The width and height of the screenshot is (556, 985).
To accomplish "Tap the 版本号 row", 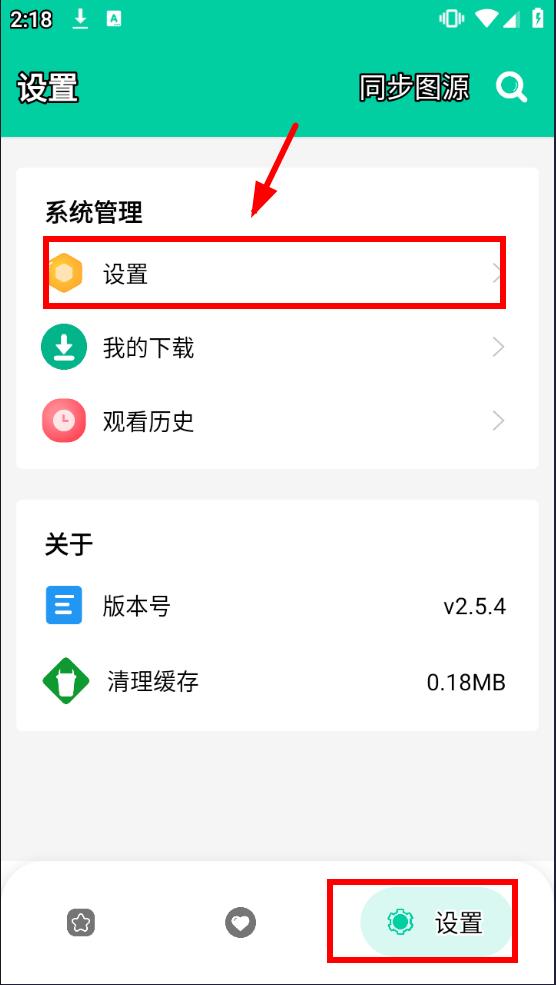I will click(x=275, y=606).
